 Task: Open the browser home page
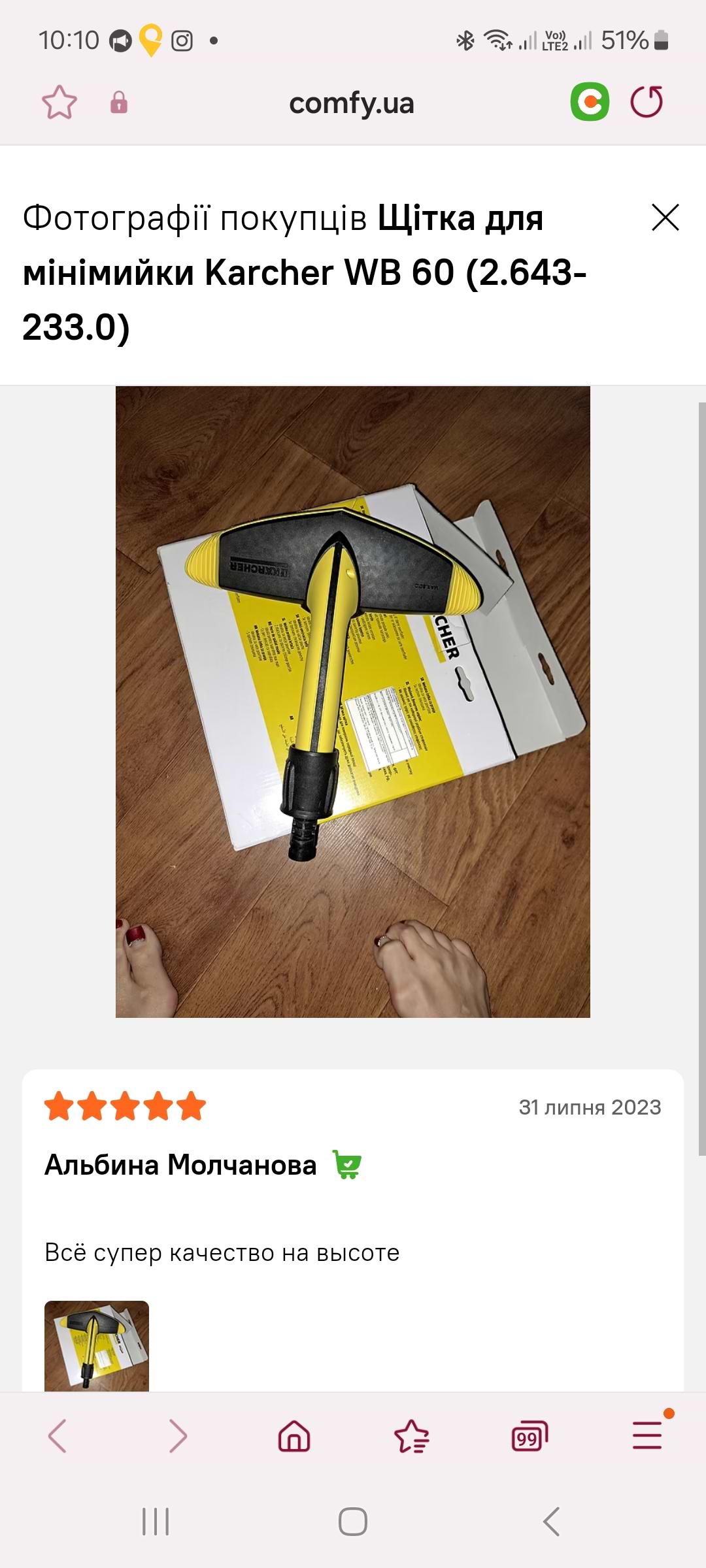pyautogui.click(x=294, y=1435)
